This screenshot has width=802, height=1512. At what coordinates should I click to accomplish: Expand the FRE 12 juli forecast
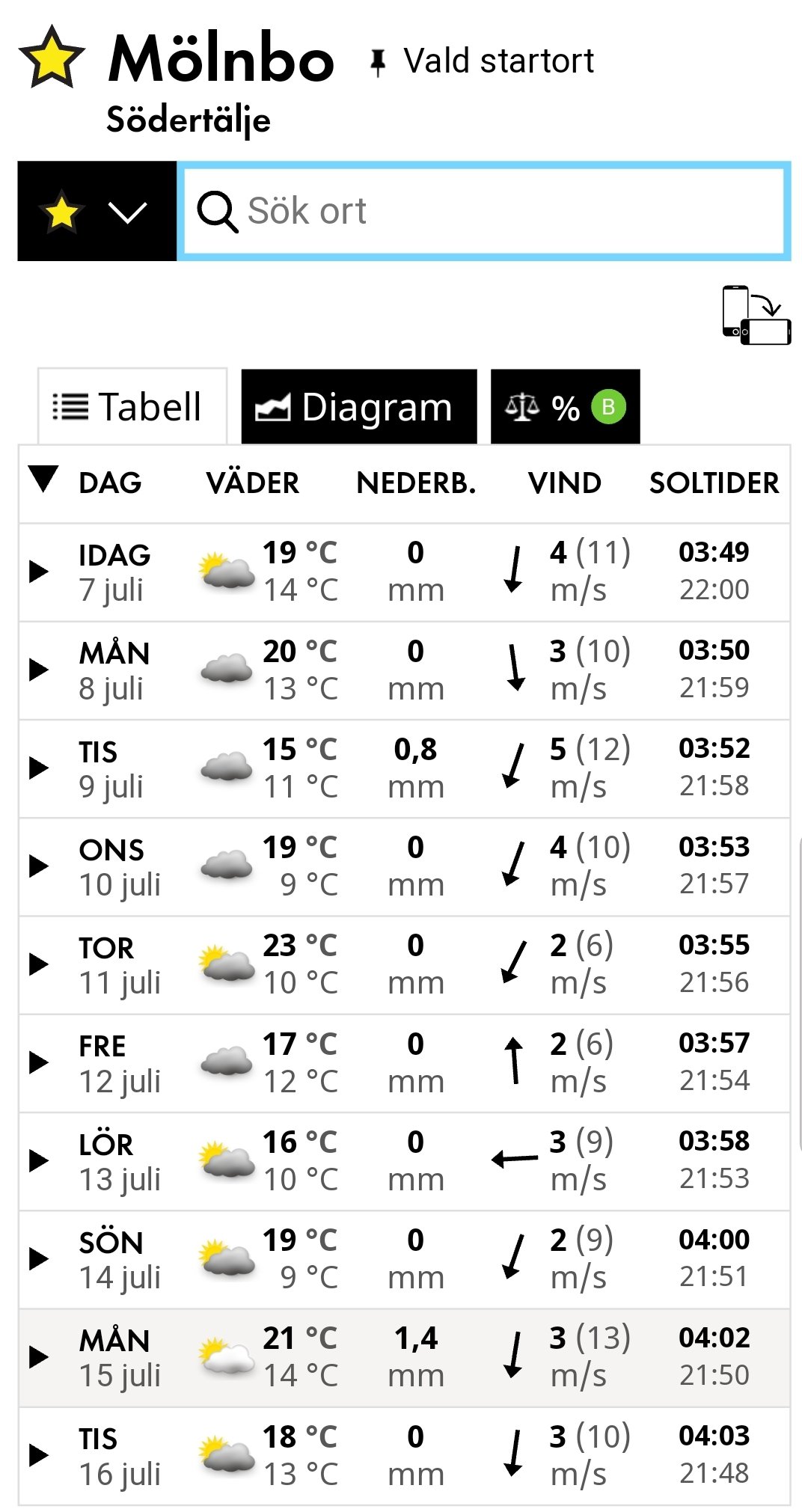tap(404, 1063)
